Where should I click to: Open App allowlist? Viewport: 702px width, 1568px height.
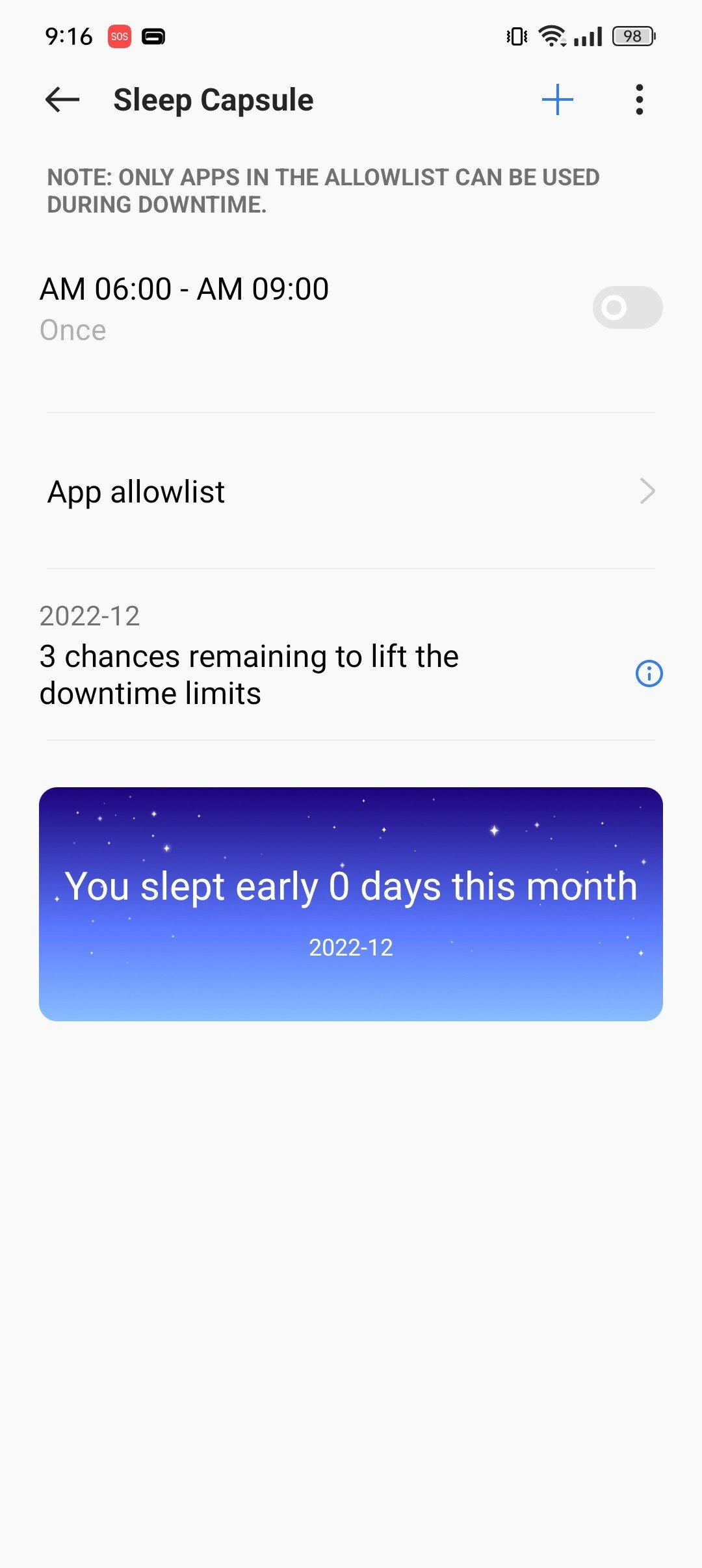coord(351,491)
